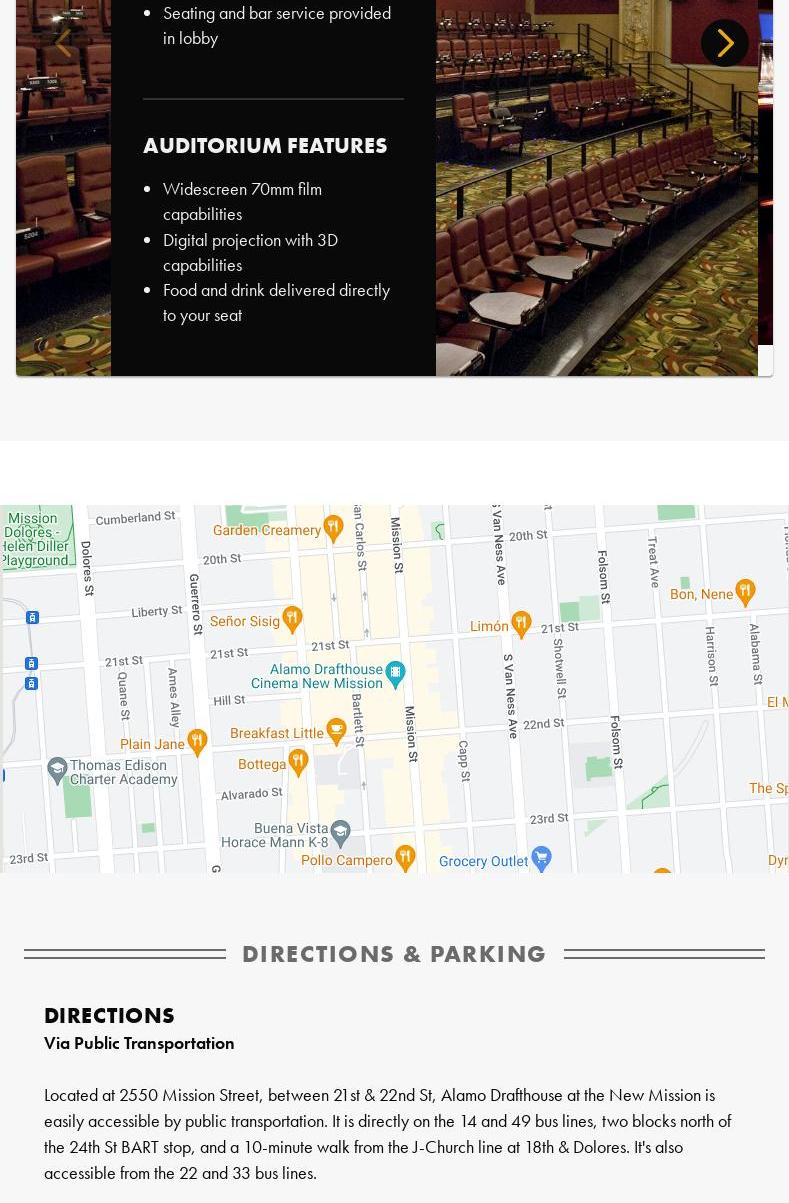Go to previous carousel slide

63,43
